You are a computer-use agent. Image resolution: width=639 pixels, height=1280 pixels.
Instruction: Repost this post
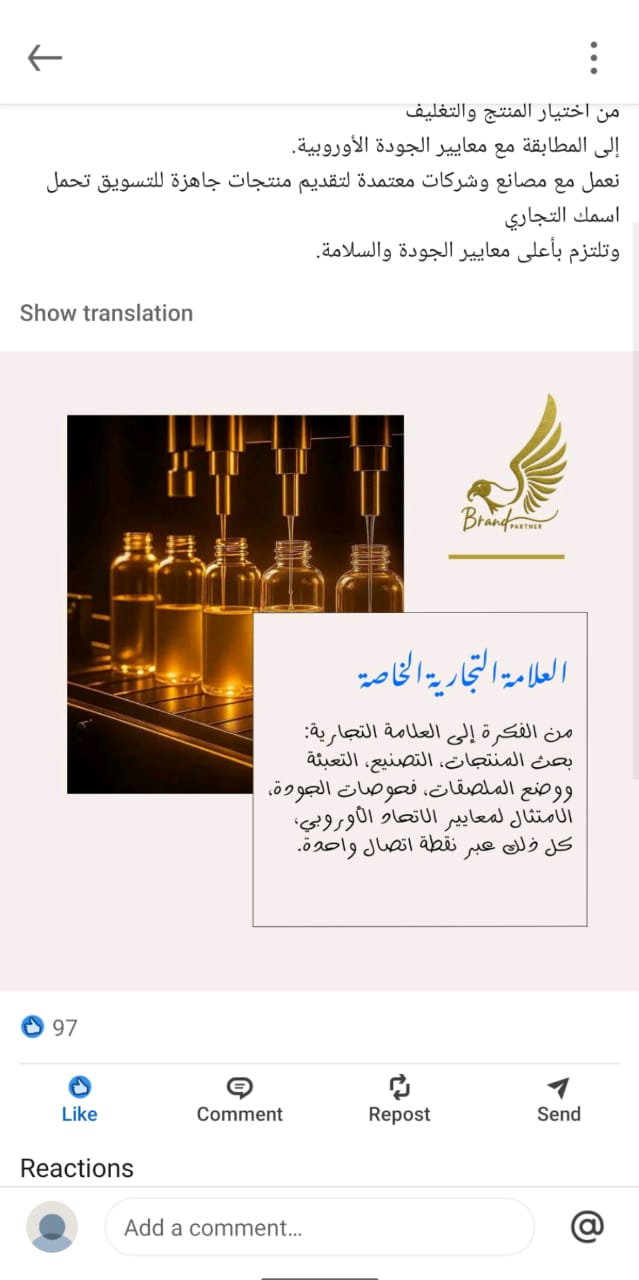pyautogui.click(x=399, y=1100)
